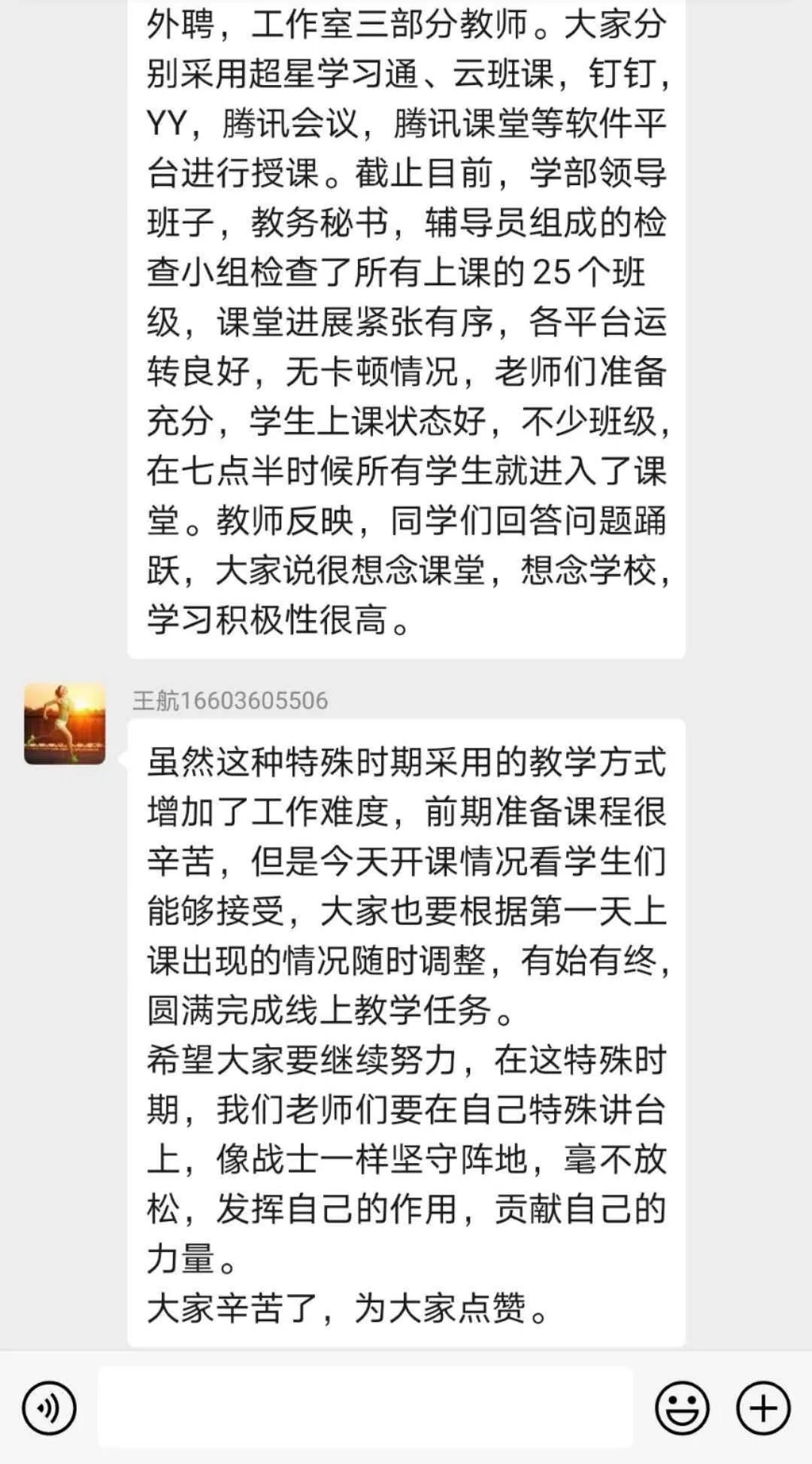This screenshot has height=1464, width=812.
Task: Open the emoji picker
Action: [x=682, y=1408]
